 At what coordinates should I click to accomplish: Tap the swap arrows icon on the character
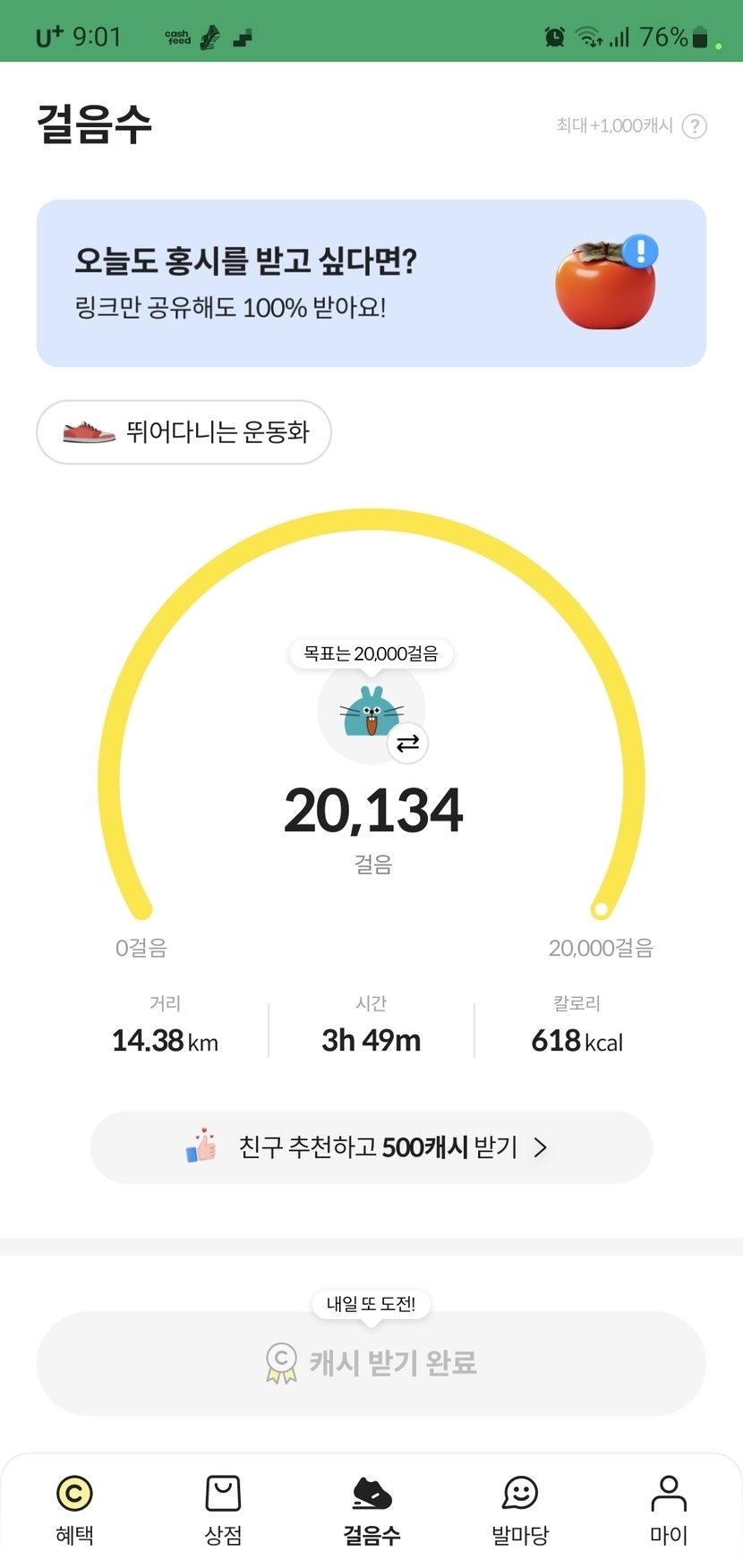(x=407, y=743)
